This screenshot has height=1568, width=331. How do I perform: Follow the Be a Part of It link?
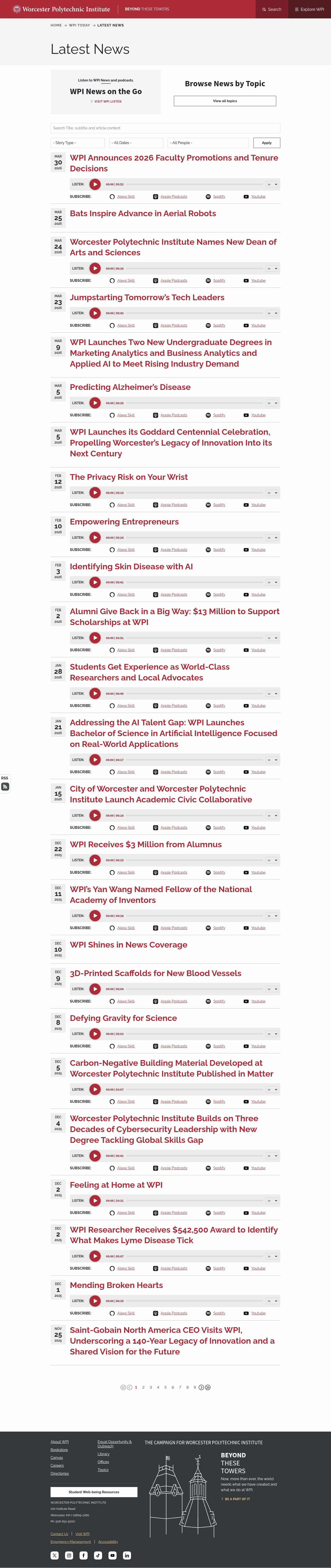237,1499
